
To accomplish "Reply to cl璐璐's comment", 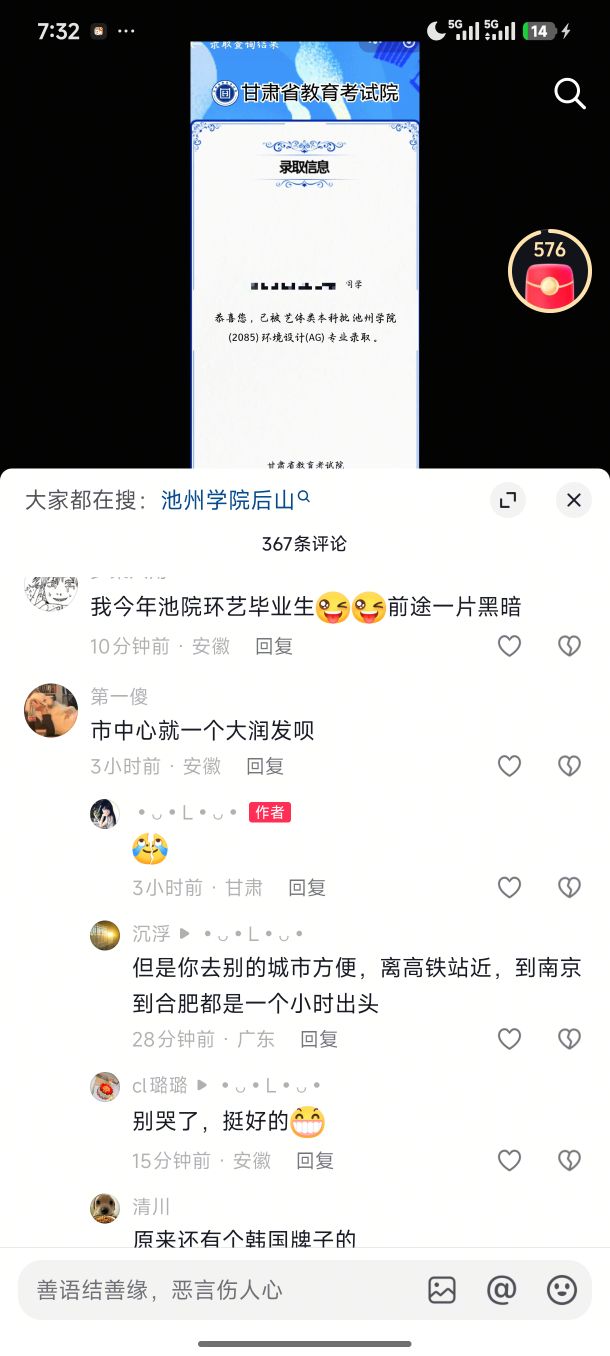I will pos(315,1160).
